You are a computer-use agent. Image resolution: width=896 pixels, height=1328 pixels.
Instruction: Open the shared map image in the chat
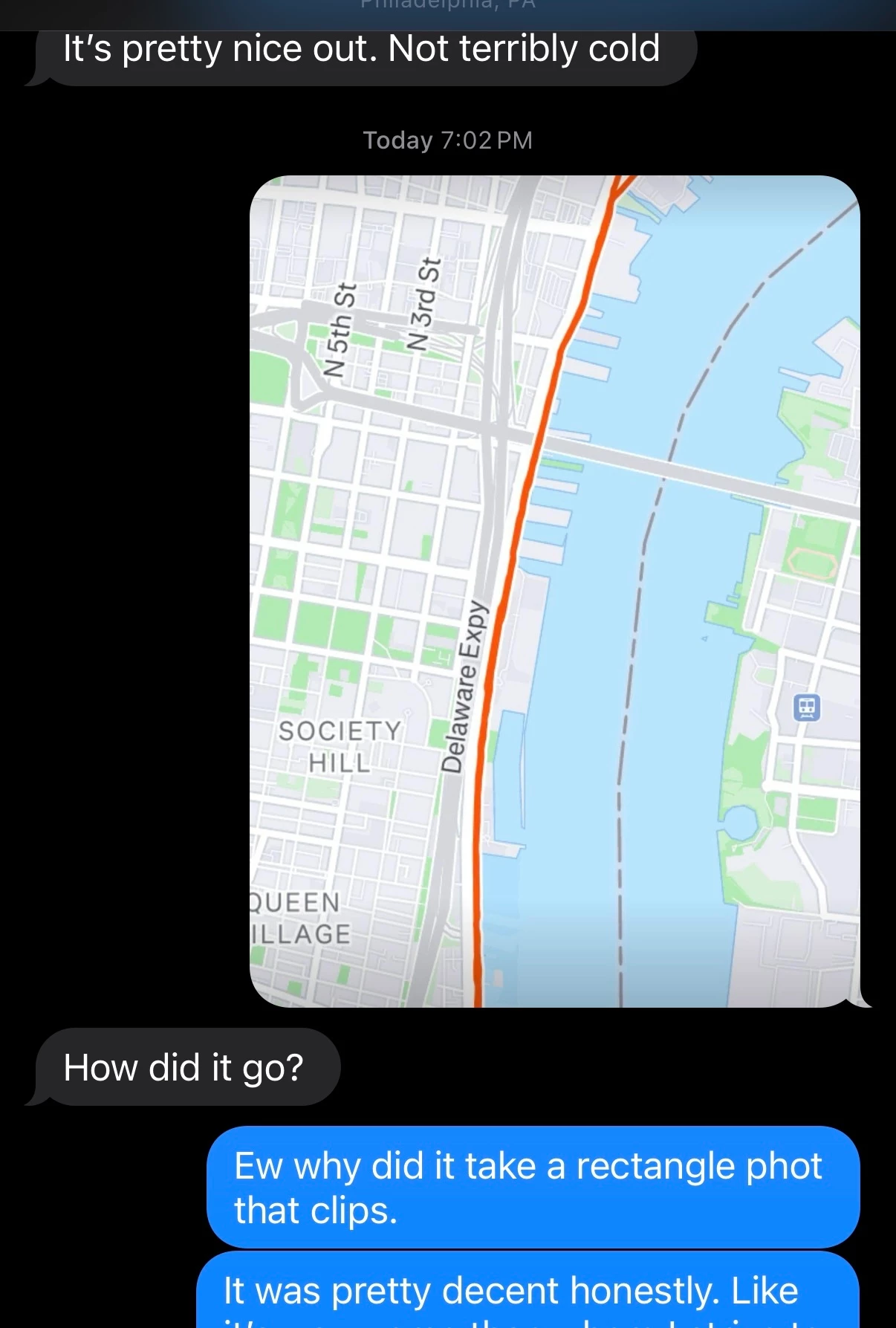pyautogui.click(x=554, y=591)
